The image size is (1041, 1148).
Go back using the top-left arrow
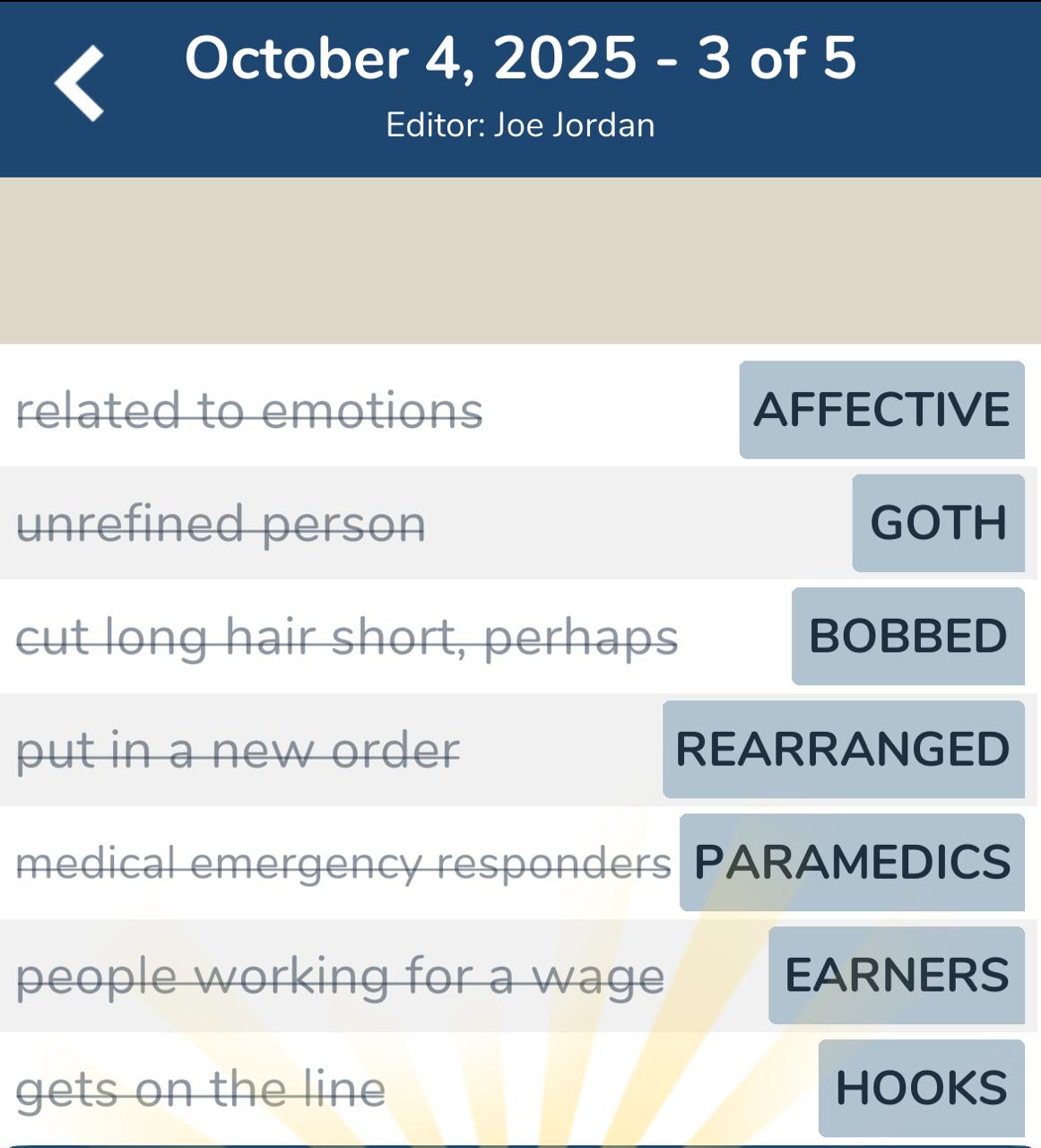pos(80,83)
